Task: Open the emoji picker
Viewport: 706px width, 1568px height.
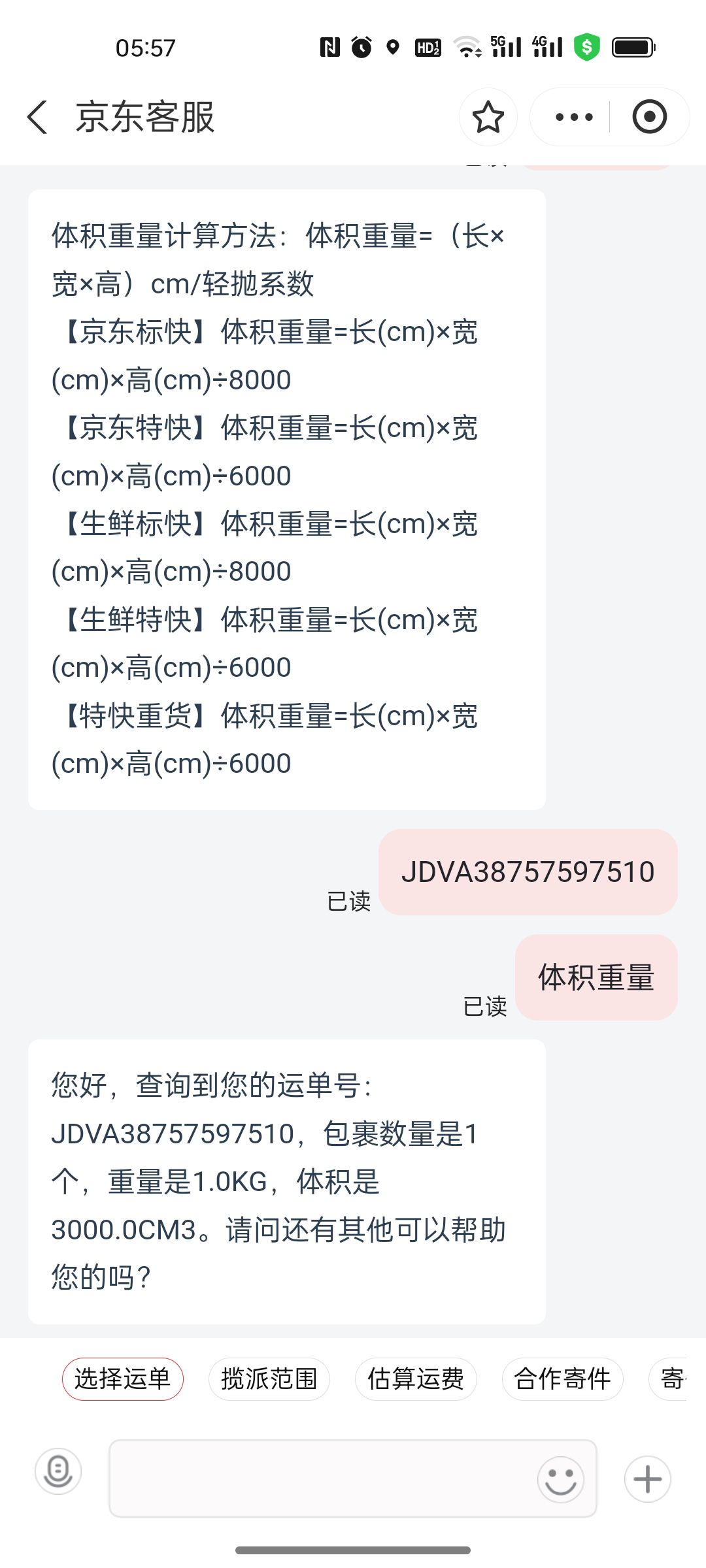Action: [560, 1479]
